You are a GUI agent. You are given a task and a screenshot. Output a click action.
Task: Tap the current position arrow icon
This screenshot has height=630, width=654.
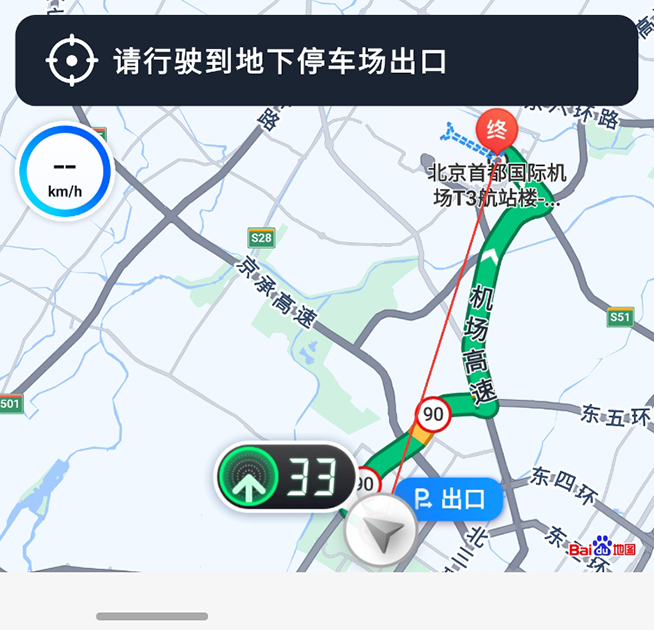coord(380,534)
